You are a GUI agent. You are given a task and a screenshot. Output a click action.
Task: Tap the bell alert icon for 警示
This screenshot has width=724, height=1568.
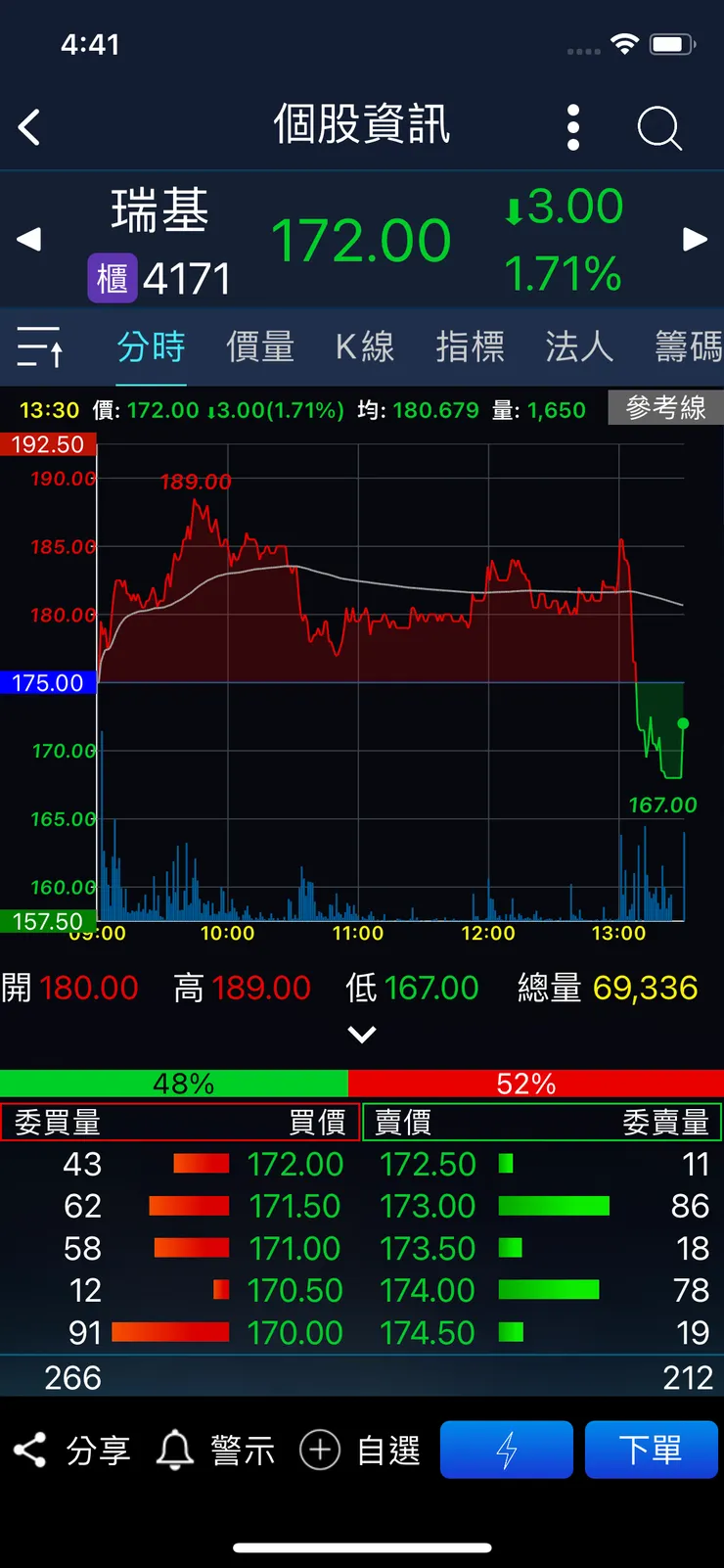coord(174,1450)
